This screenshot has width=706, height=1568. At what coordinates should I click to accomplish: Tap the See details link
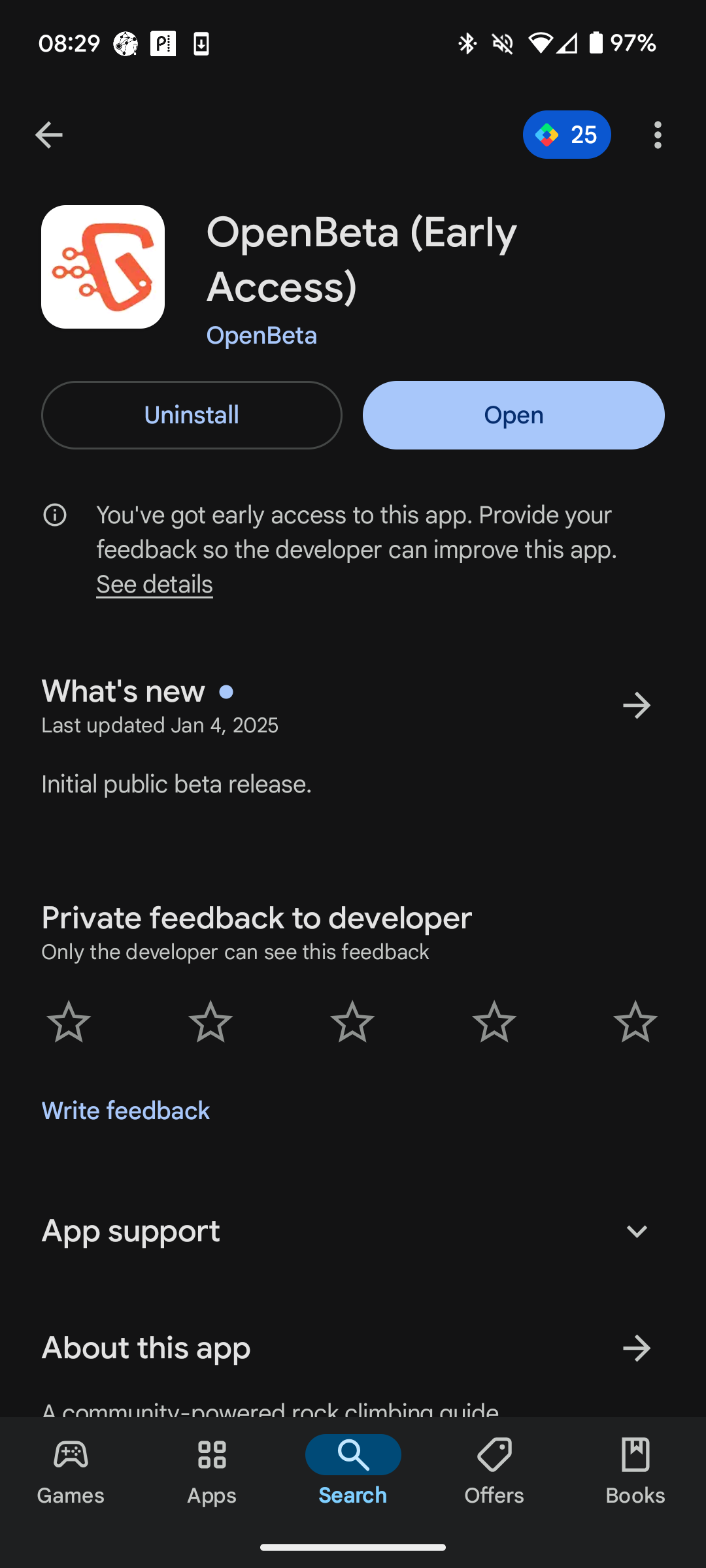point(155,584)
